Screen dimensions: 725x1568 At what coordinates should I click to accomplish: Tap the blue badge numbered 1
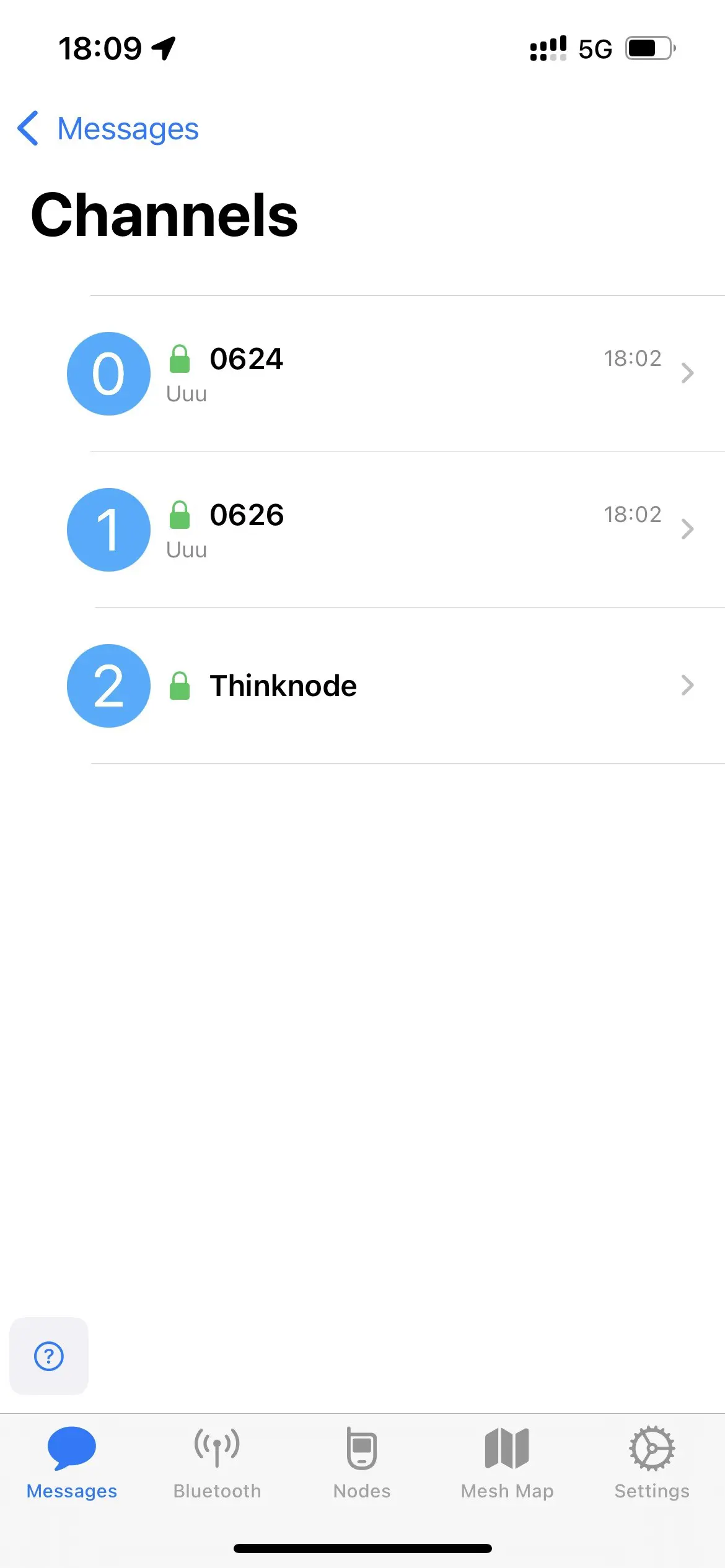(x=108, y=529)
